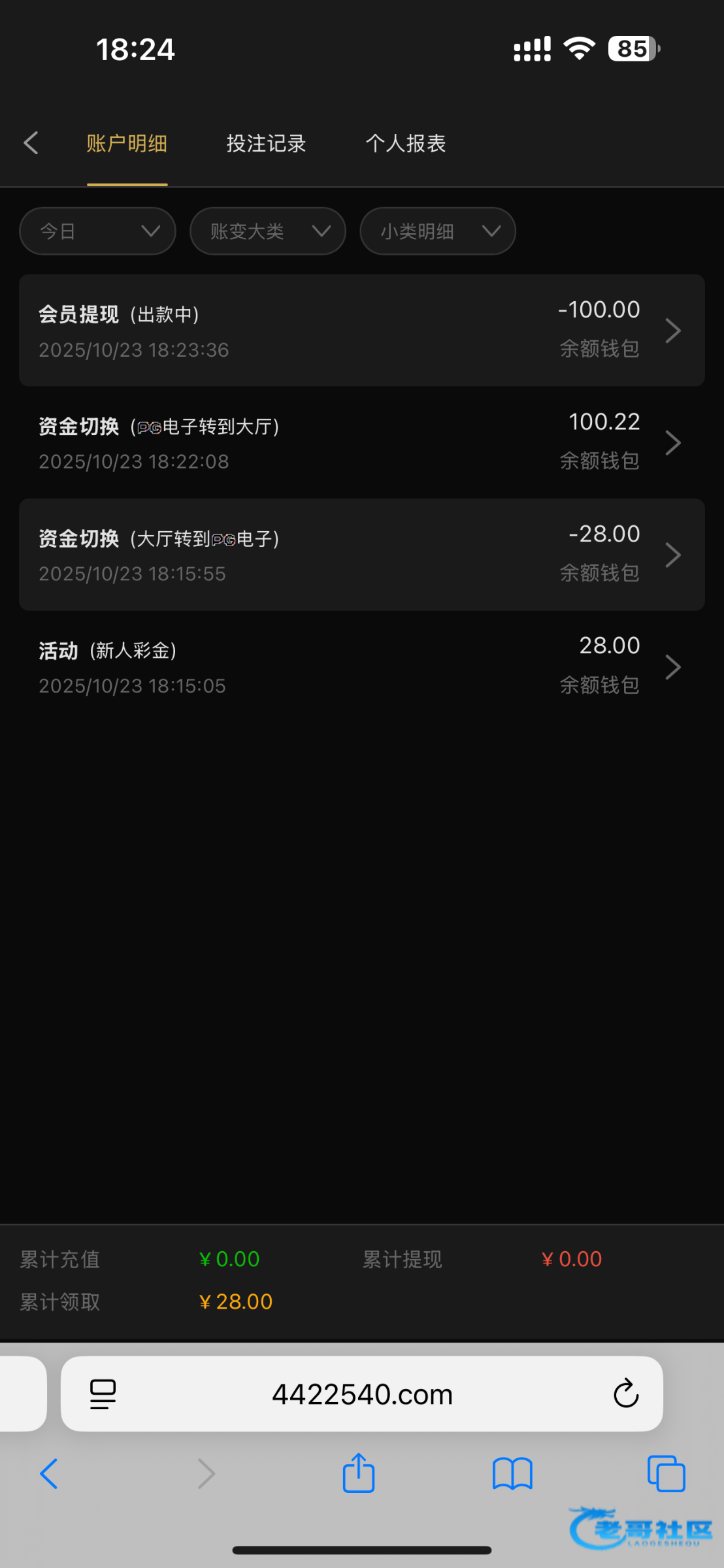The width and height of the screenshot is (724, 1568).
Task: Switch to the 投注记录 tab
Action: coord(266,144)
